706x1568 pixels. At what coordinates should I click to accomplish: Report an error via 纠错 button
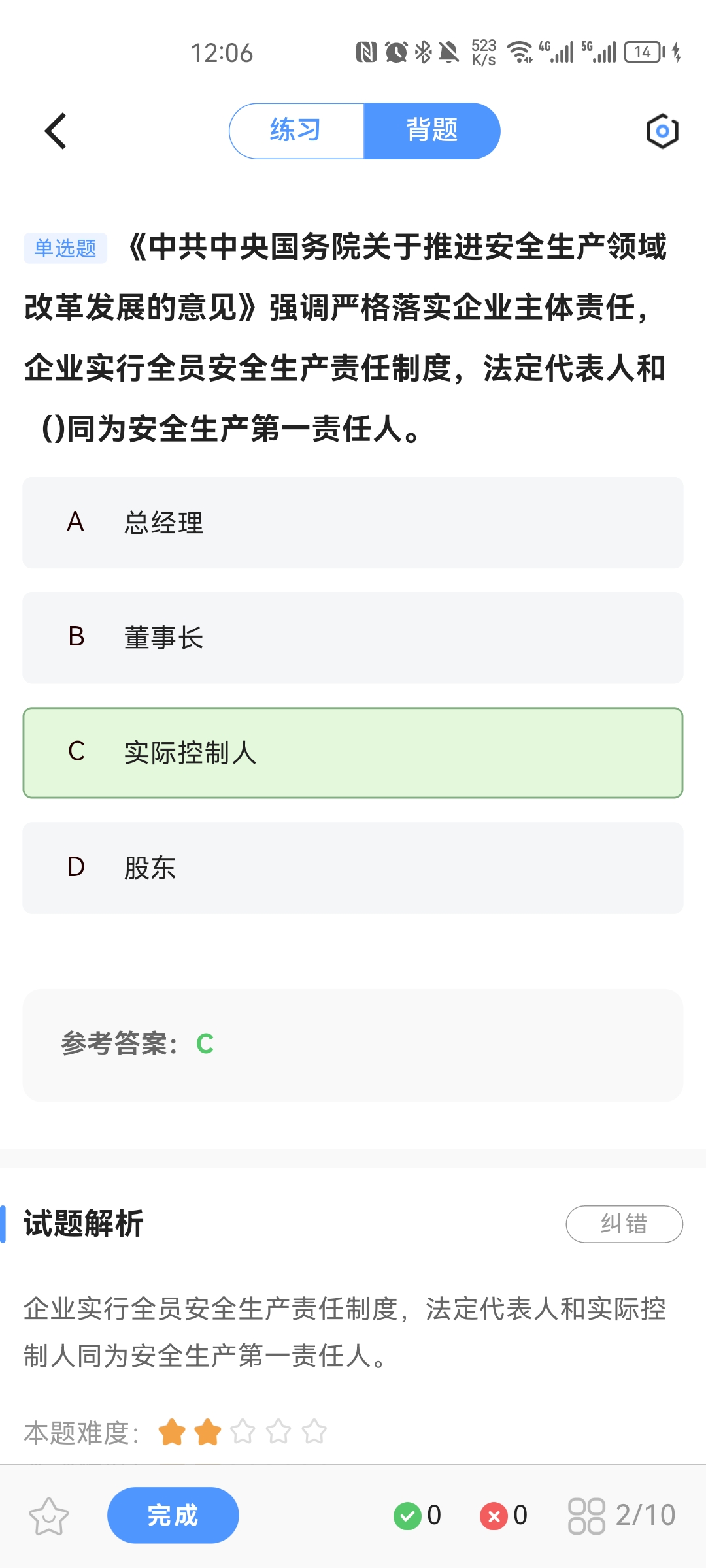(x=624, y=1224)
